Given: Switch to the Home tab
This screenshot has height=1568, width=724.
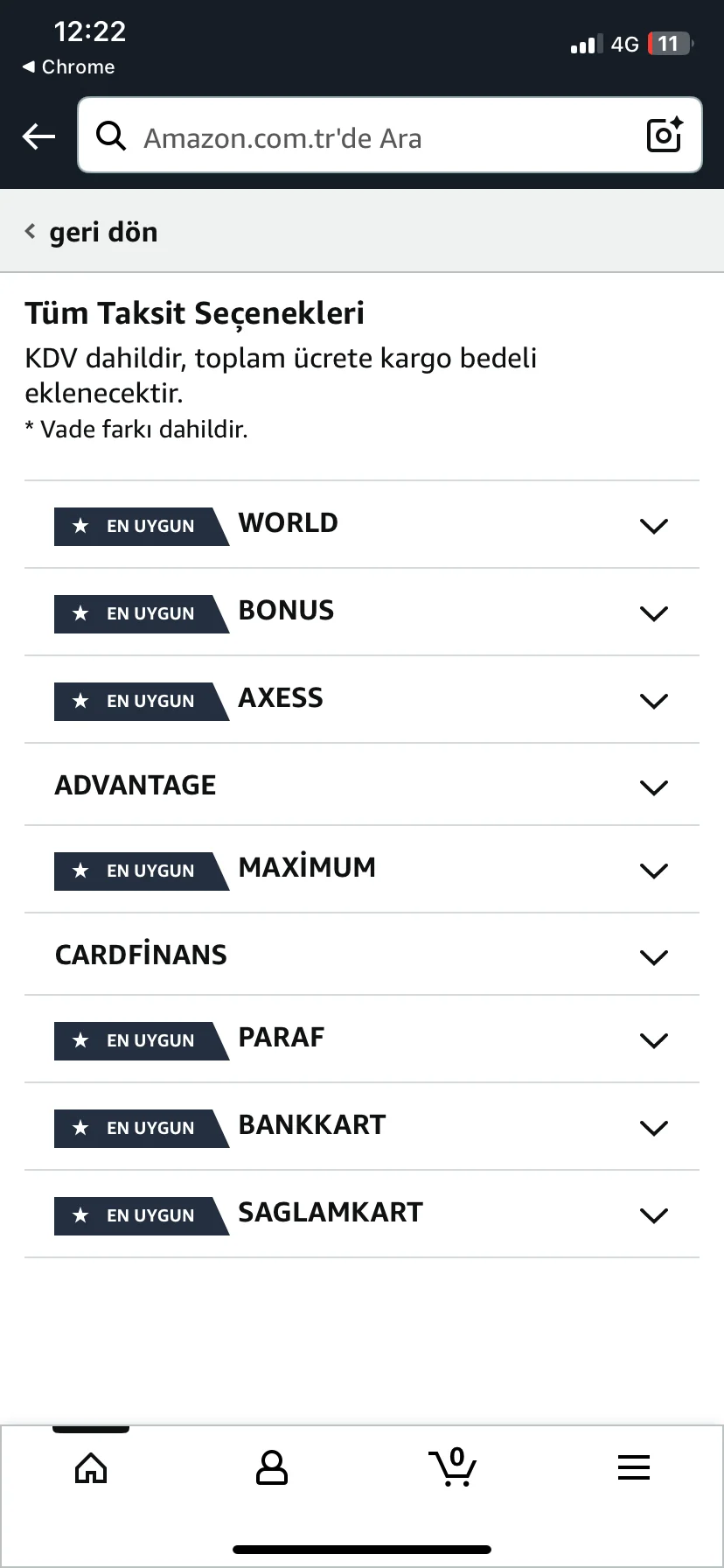Looking at the screenshot, I should tap(91, 1468).
